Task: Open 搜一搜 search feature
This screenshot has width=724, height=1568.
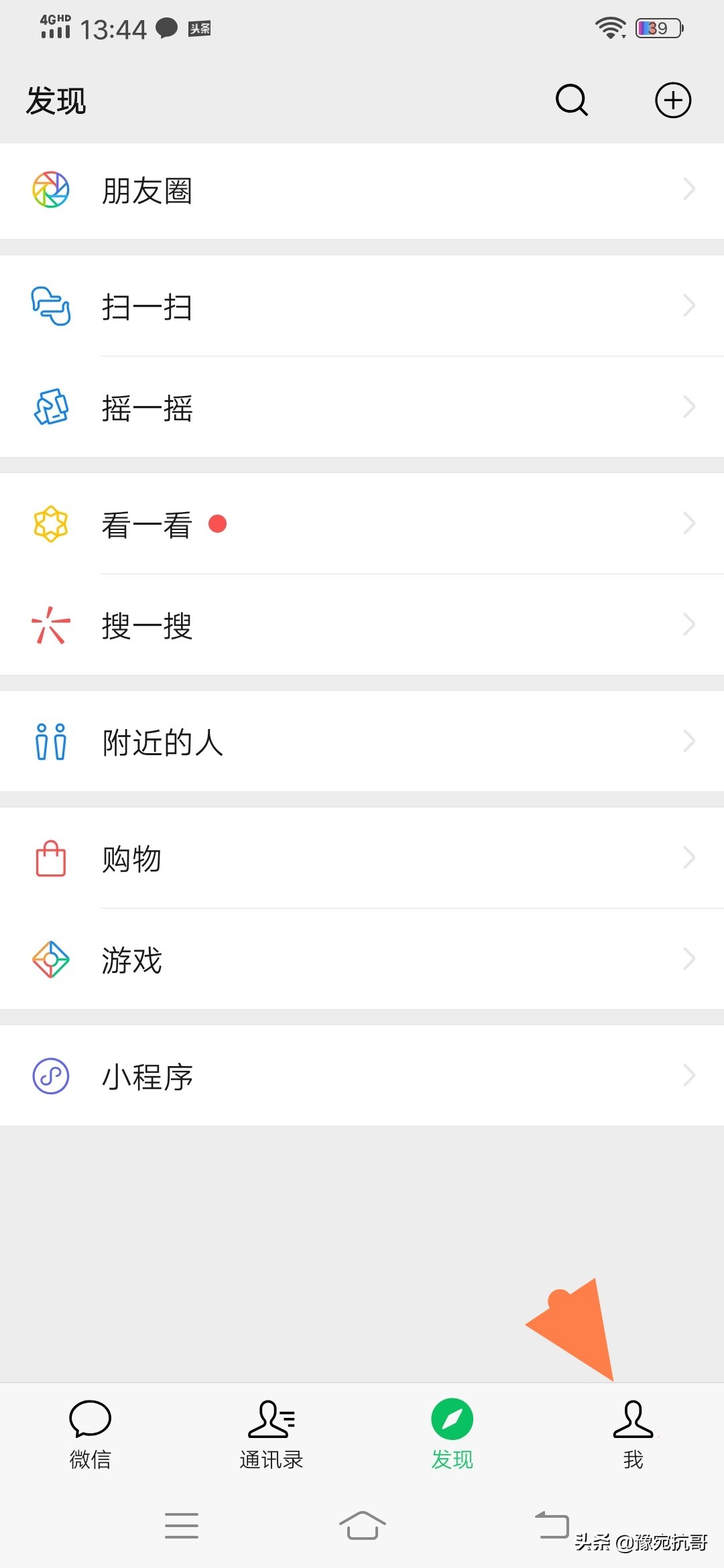Action: click(x=362, y=625)
